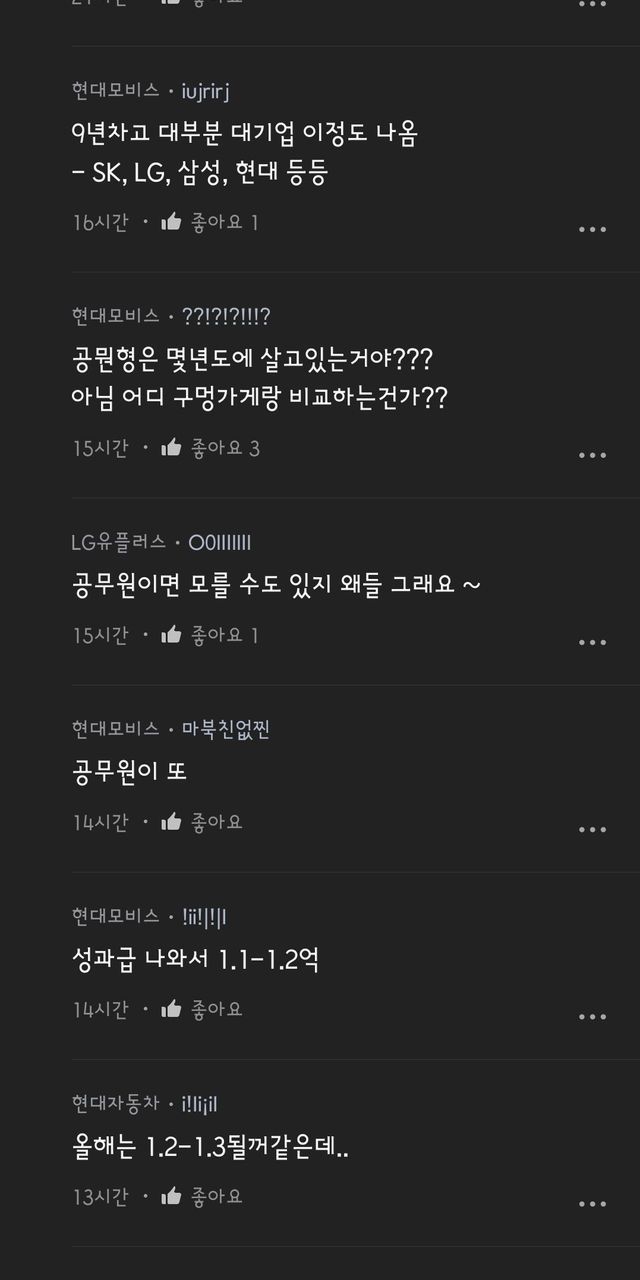Open more options on LG유플러스 comment
The width and height of the screenshot is (640, 1280).
tap(592, 642)
